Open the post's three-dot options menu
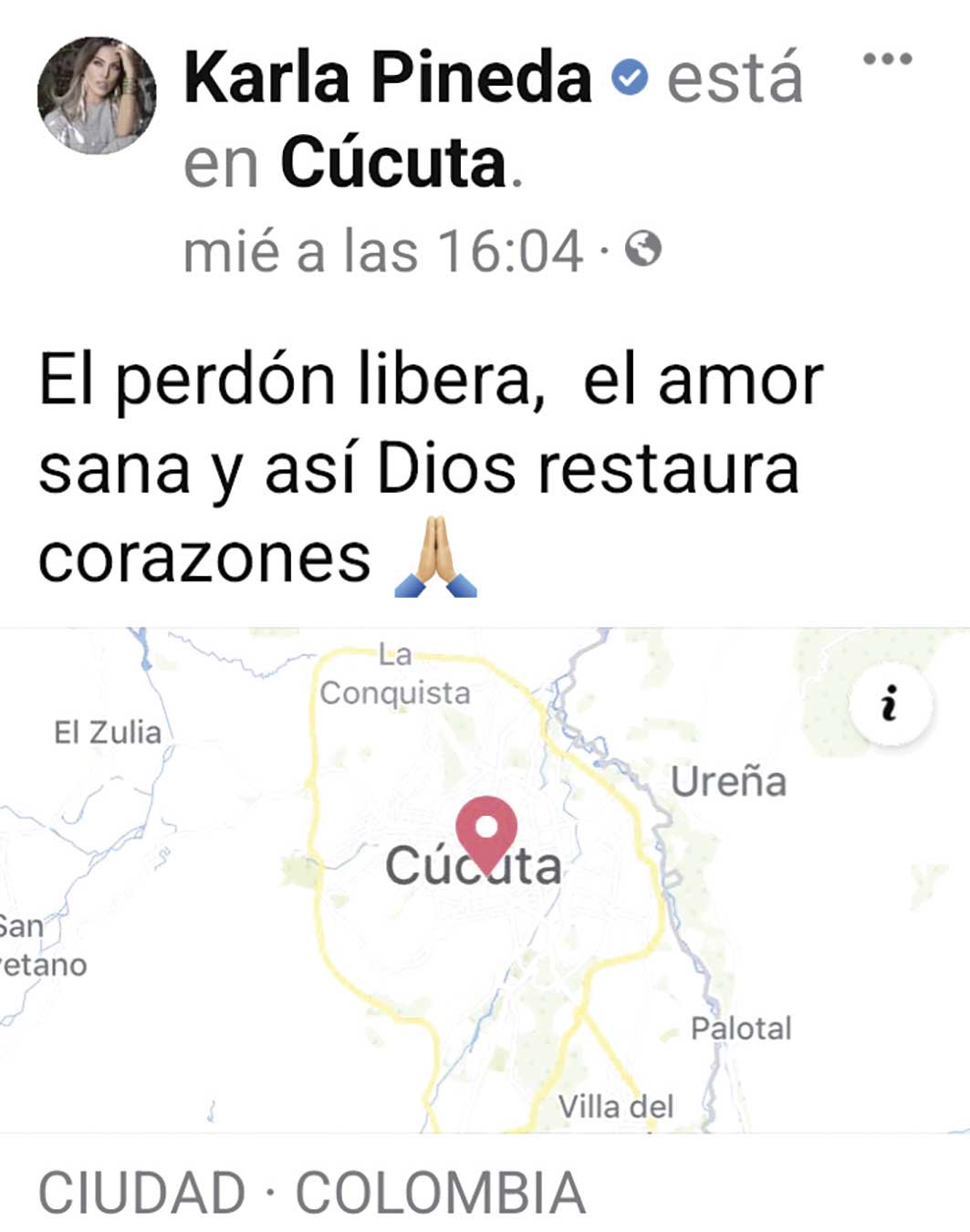Image resolution: width=970 pixels, height=1232 pixels. click(887, 59)
